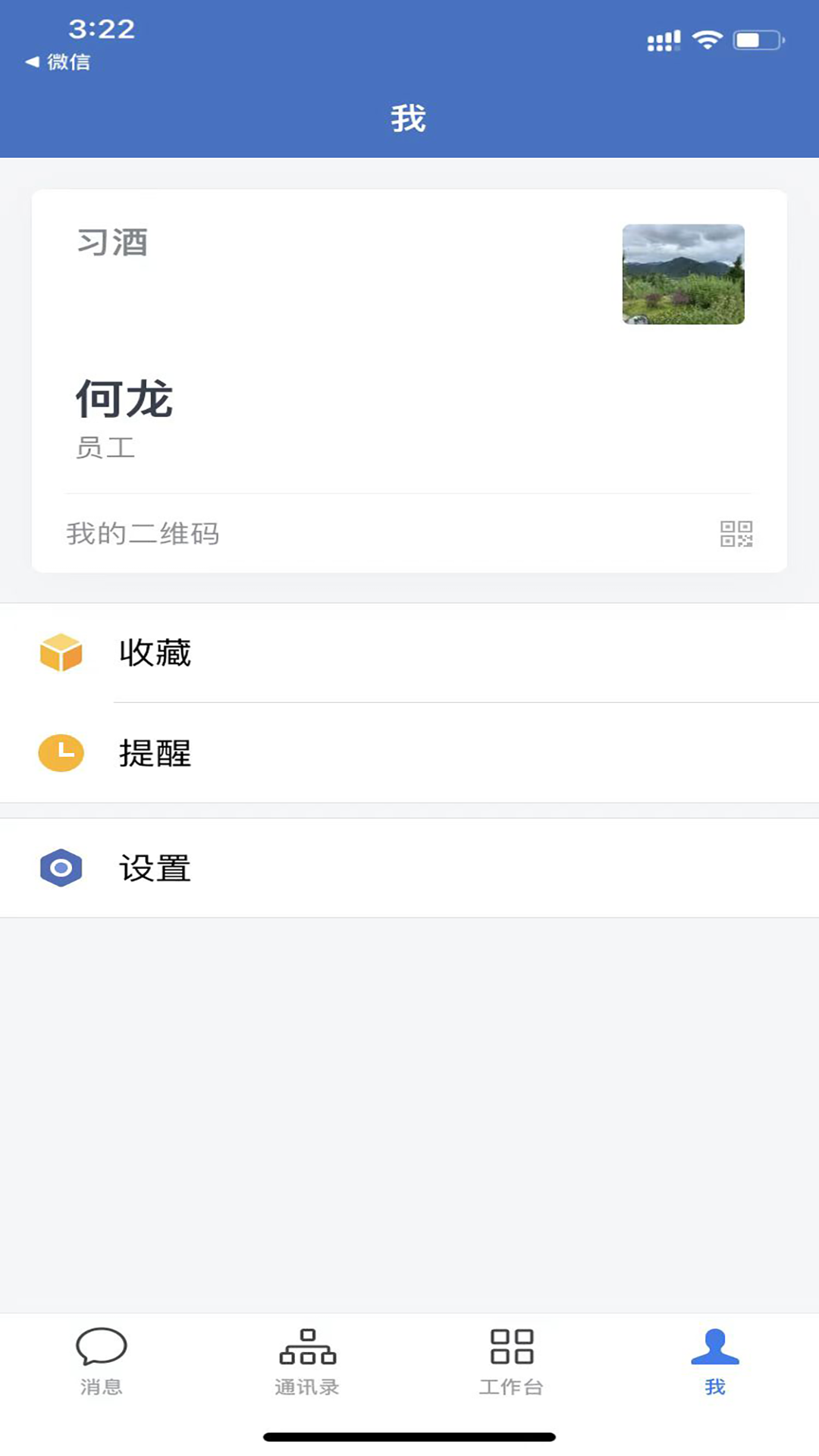819x1456 pixels.
Task: Tap the yellow clock icon for 提醒
Action: (x=61, y=754)
